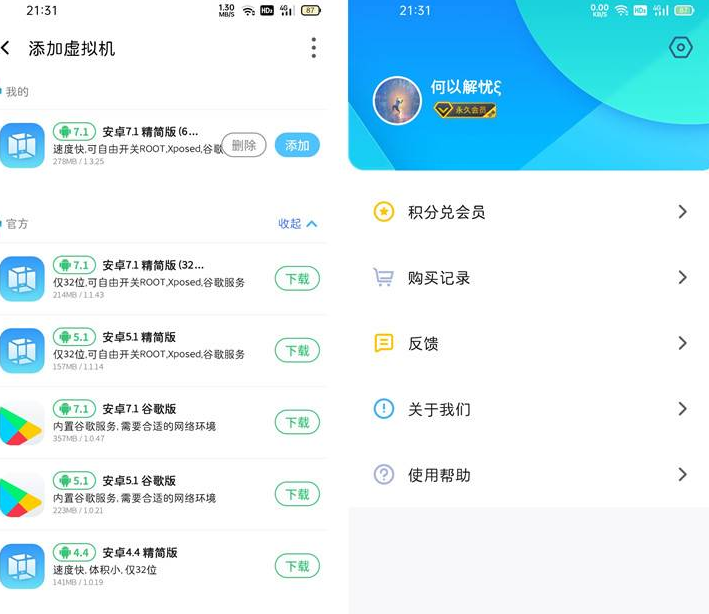Open 积分兑会员
Viewport: 709px width, 614px height.
tap(528, 212)
